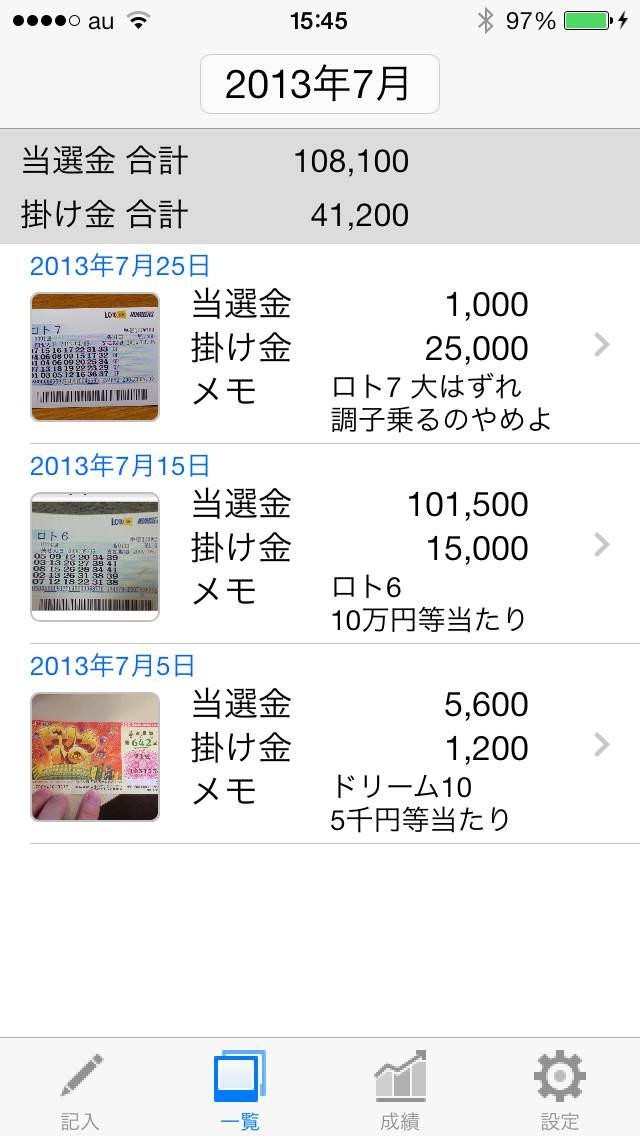The height and width of the screenshot is (1136, 640).
Task: Select the 一覧 tab
Action: click(240, 1090)
